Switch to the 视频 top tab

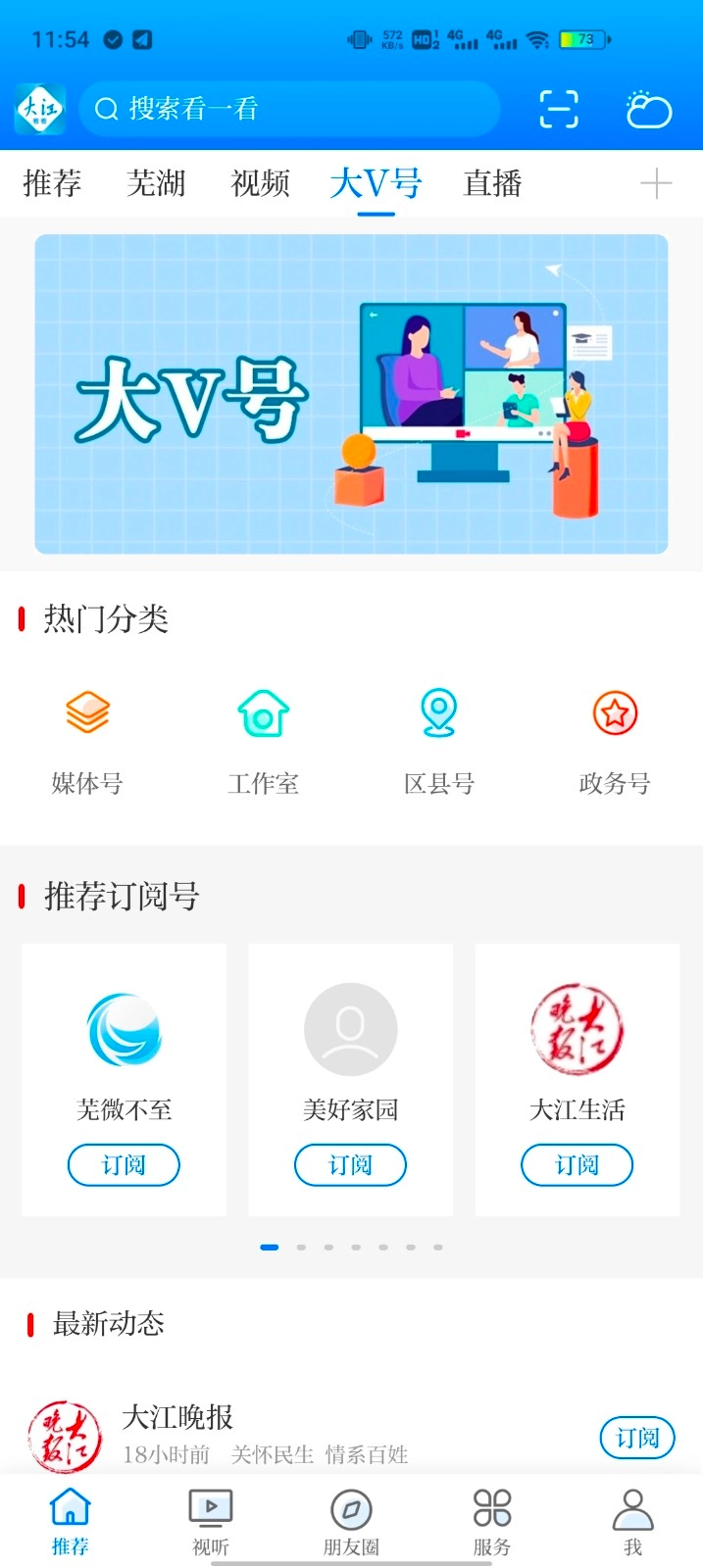click(260, 183)
